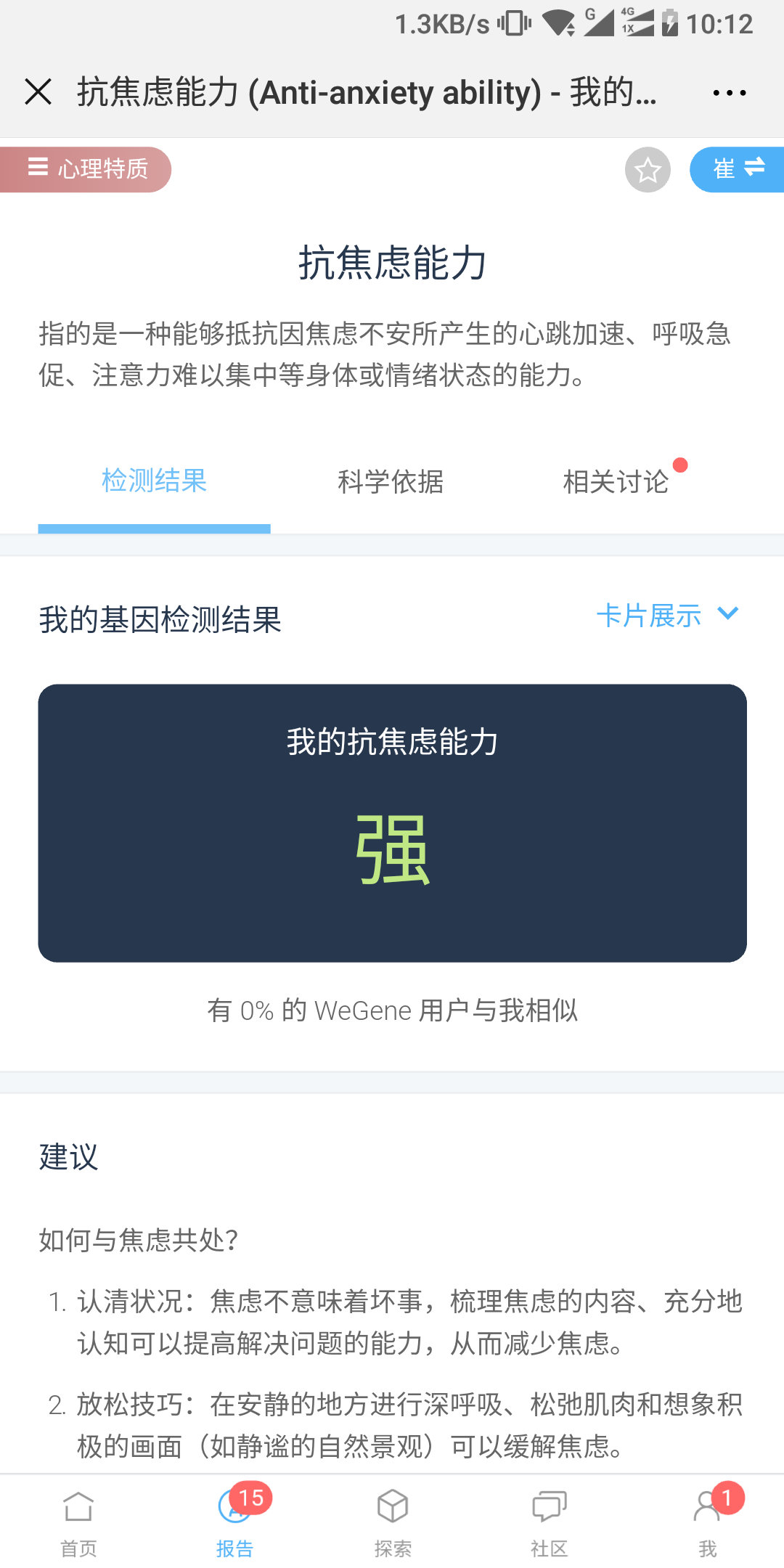Switch user profile via 崔 button
The height and width of the screenshot is (1568, 784).
737,169
